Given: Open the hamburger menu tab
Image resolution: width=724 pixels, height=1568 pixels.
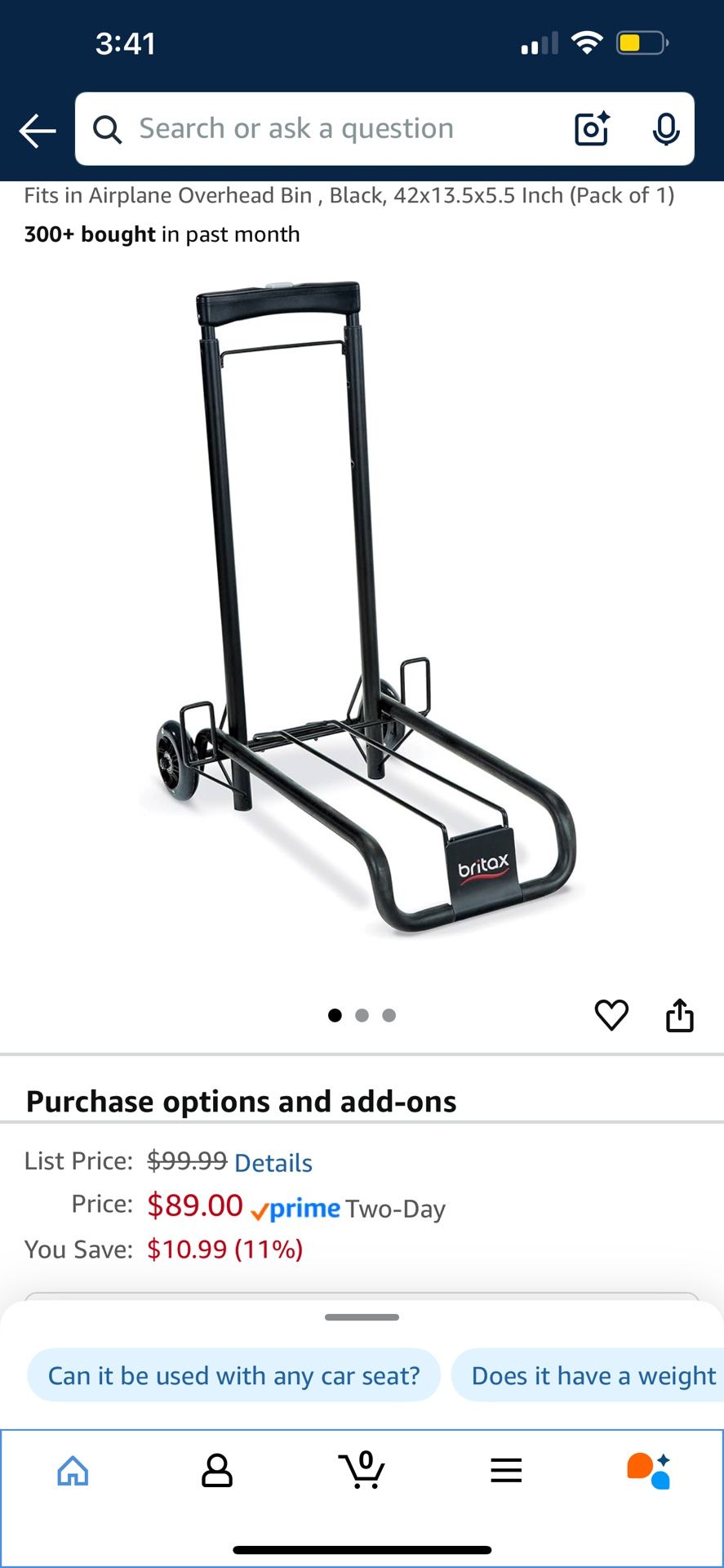Looking at the screenshot, I should (506, 1471).
